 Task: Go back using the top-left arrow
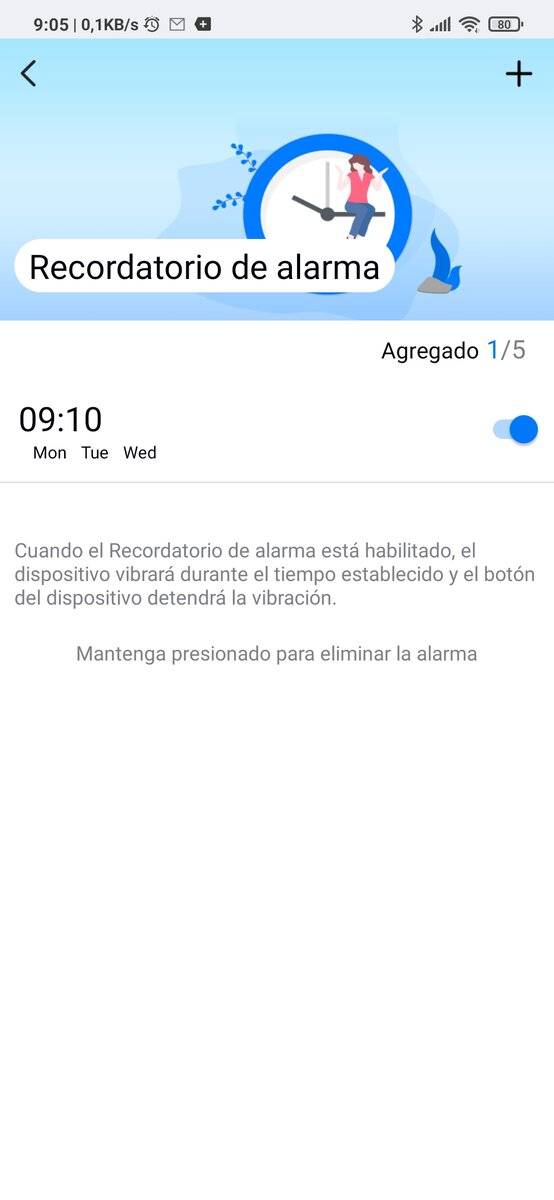click(28, 73)
